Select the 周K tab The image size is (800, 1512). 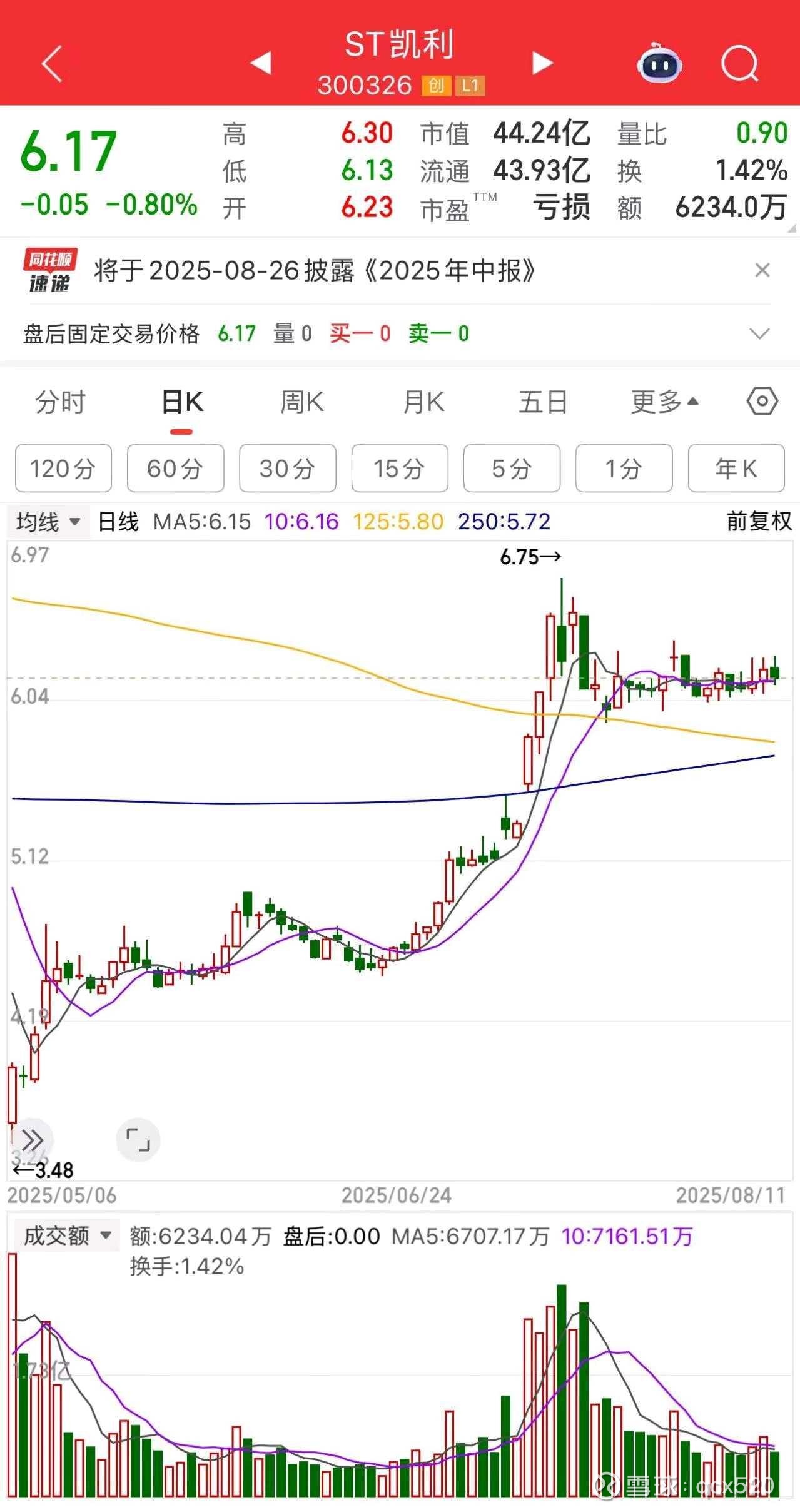point(302,402)
